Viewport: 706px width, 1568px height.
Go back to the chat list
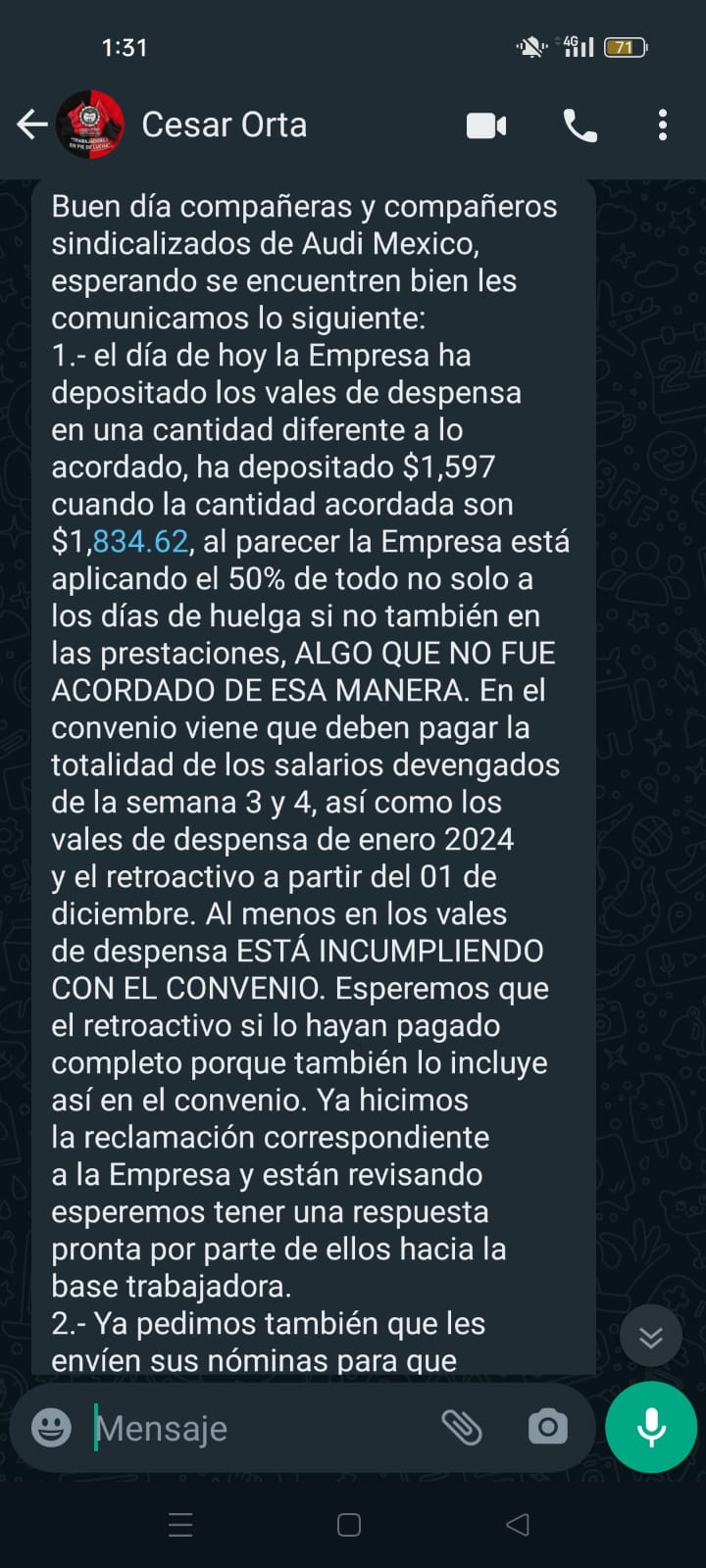pos(31,124)
